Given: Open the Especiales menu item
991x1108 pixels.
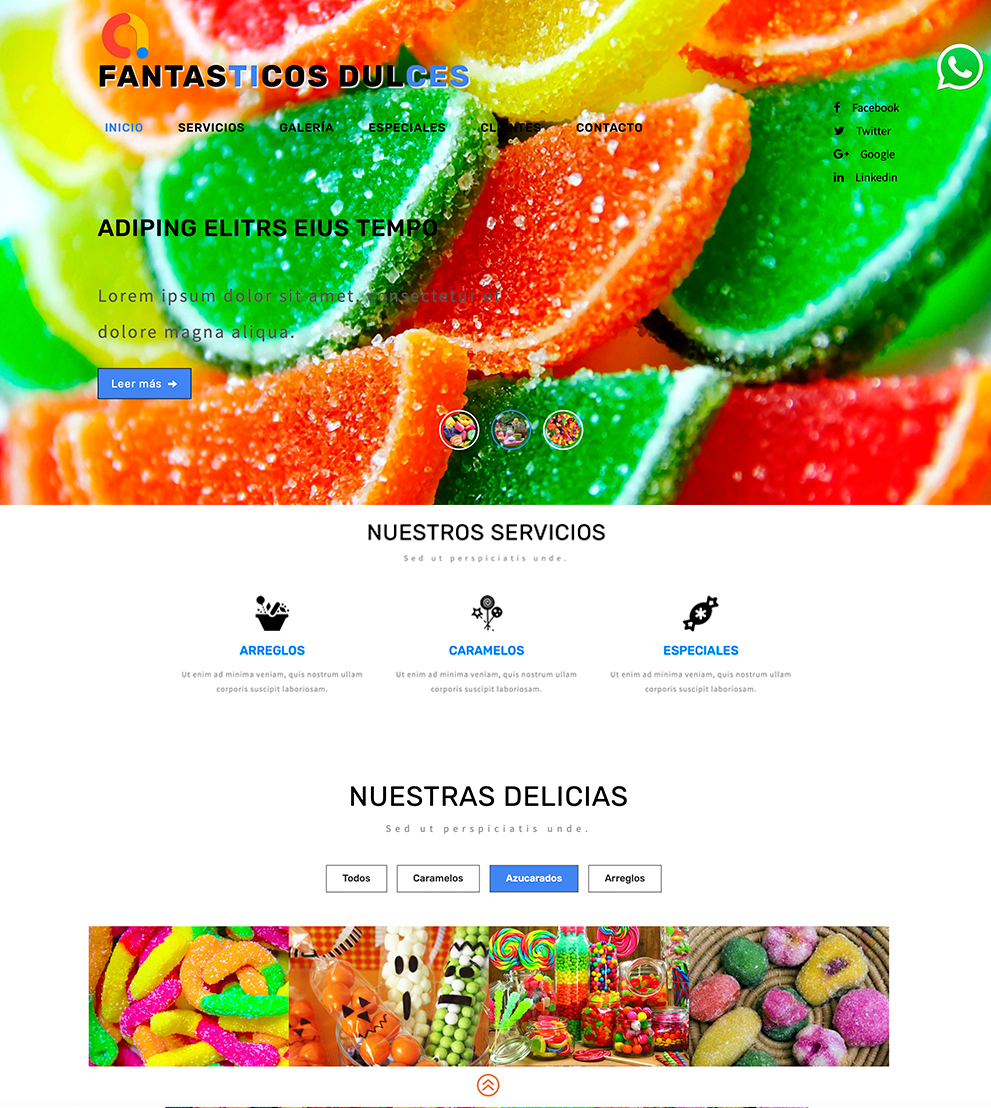Looking at the screenshot, I should [407, 128].
